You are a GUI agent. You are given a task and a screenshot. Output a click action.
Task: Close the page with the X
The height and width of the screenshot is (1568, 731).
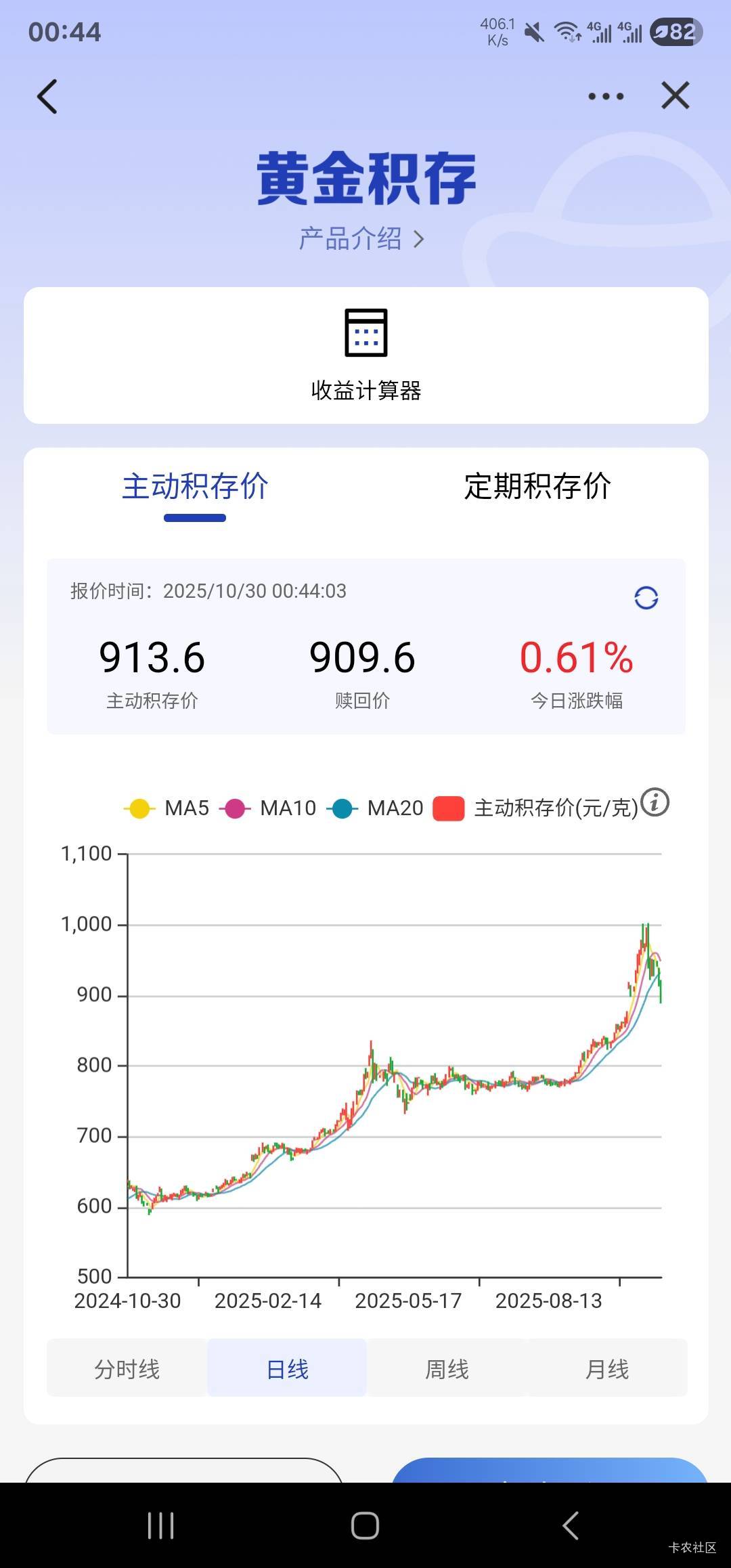pos(675,95)
